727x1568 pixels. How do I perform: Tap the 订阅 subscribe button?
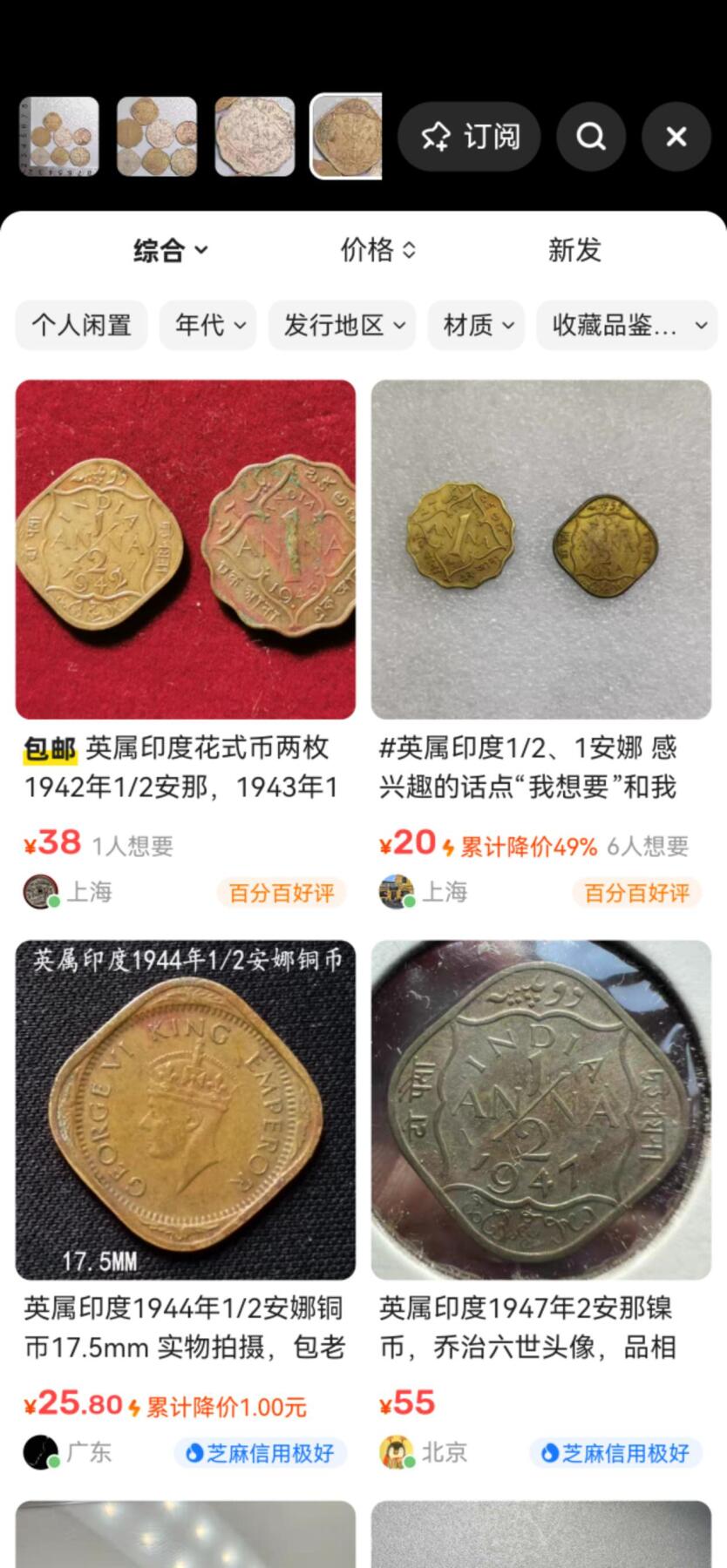pyautogui.click(x=469, y=137)
